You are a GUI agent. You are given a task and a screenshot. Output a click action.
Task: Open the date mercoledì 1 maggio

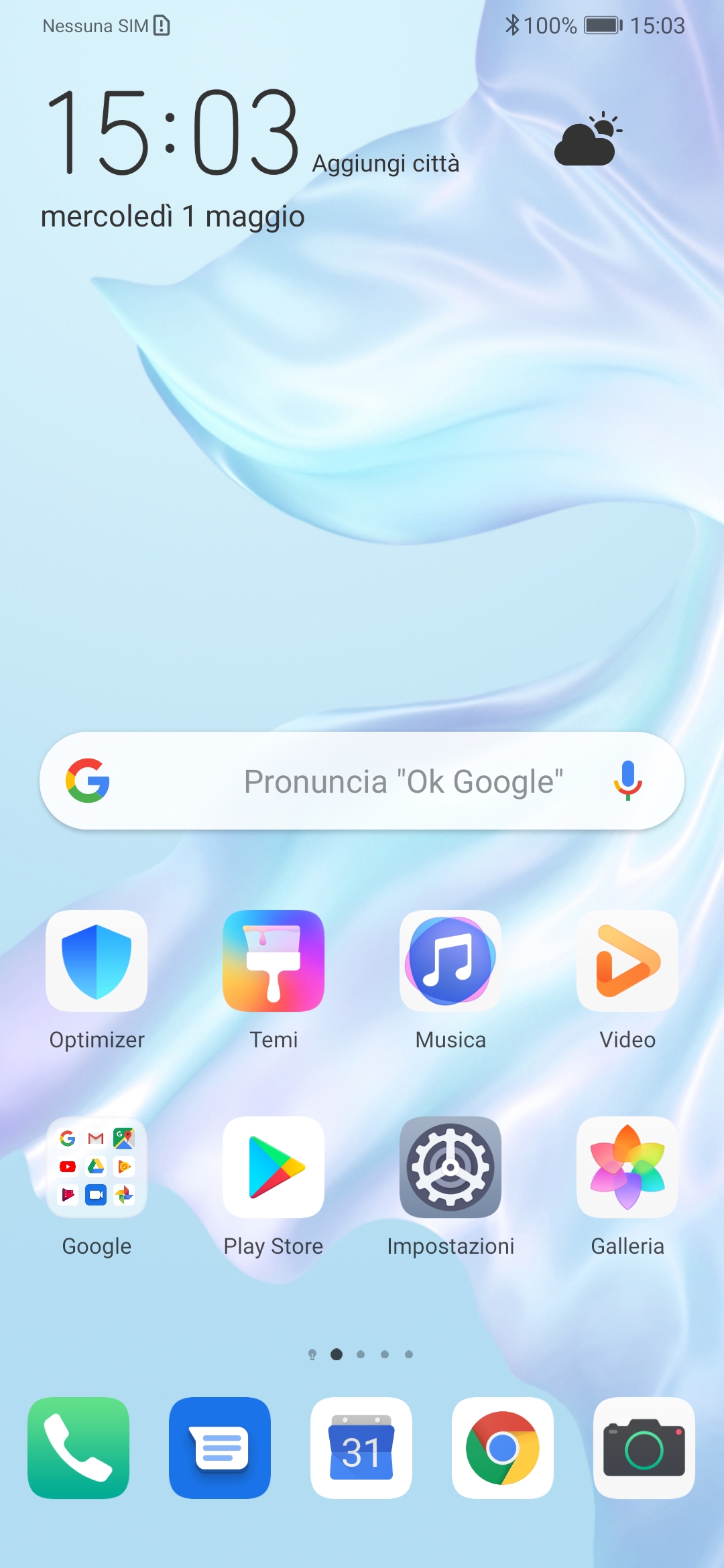[x=172, y=216]
